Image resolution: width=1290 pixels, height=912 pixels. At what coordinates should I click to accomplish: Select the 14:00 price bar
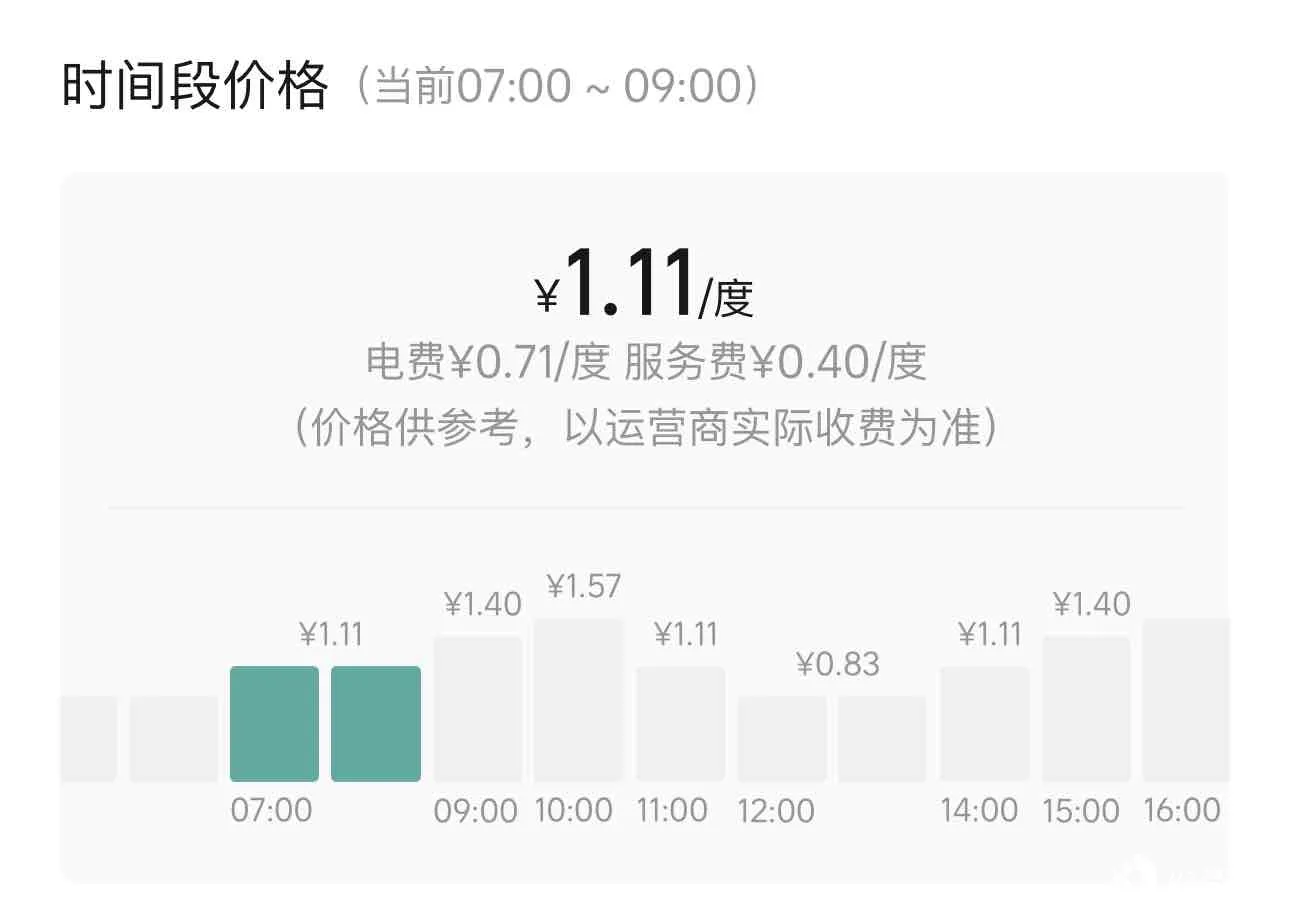tap(984, 723)
